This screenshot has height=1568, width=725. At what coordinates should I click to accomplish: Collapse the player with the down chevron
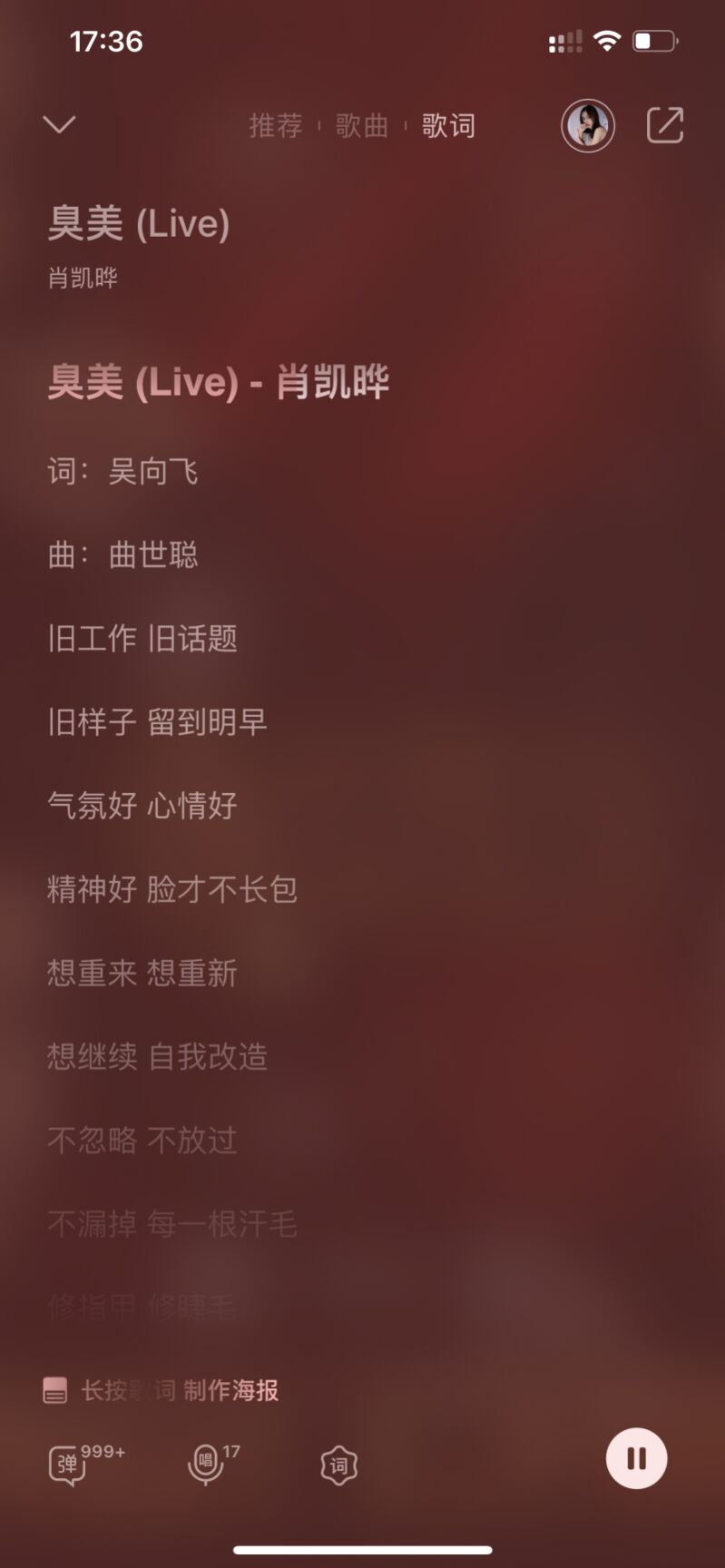tap(60, 124)
